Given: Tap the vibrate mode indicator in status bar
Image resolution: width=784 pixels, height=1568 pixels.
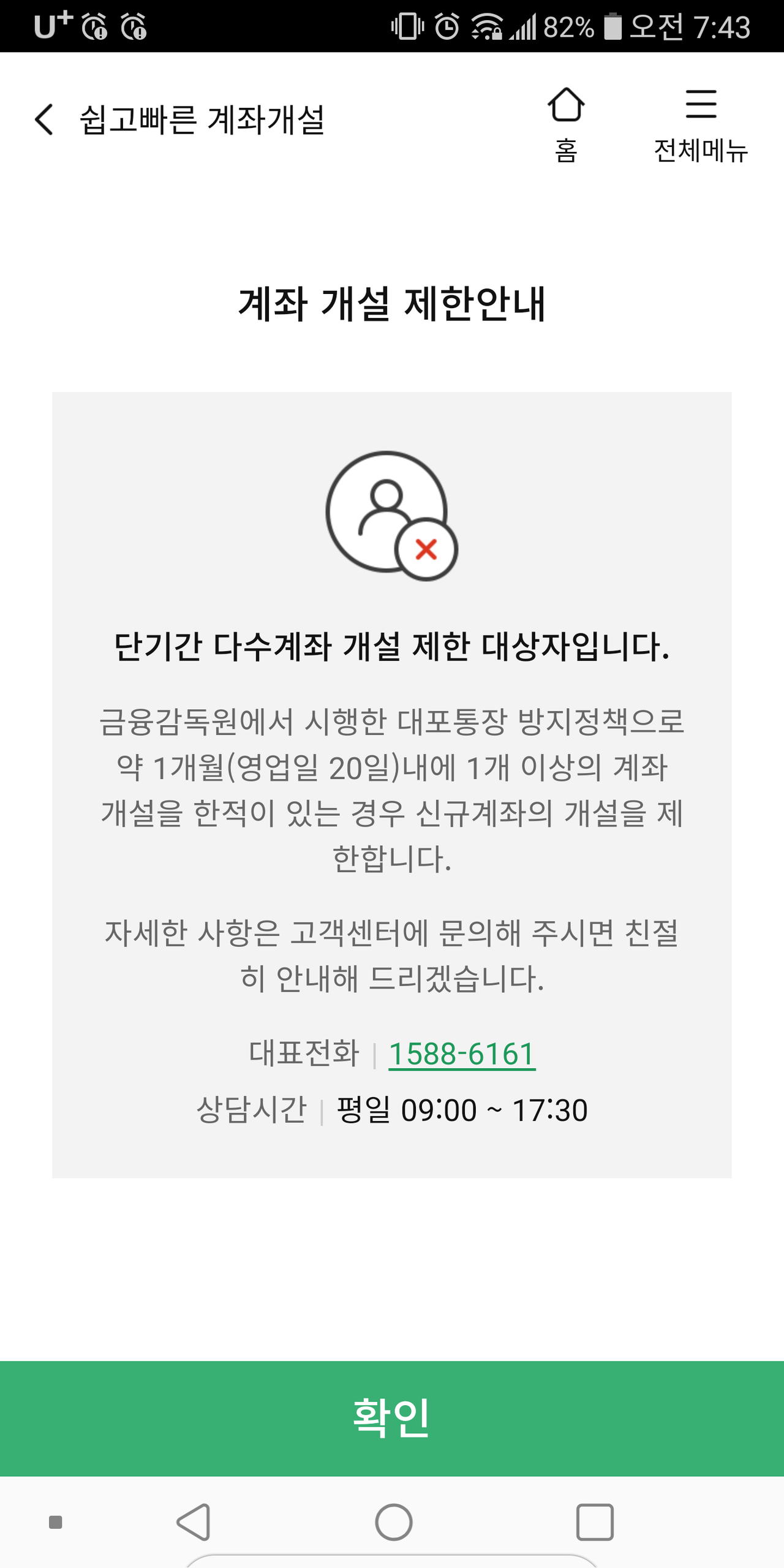Looking at the screenshot, I should coord(407,28).
